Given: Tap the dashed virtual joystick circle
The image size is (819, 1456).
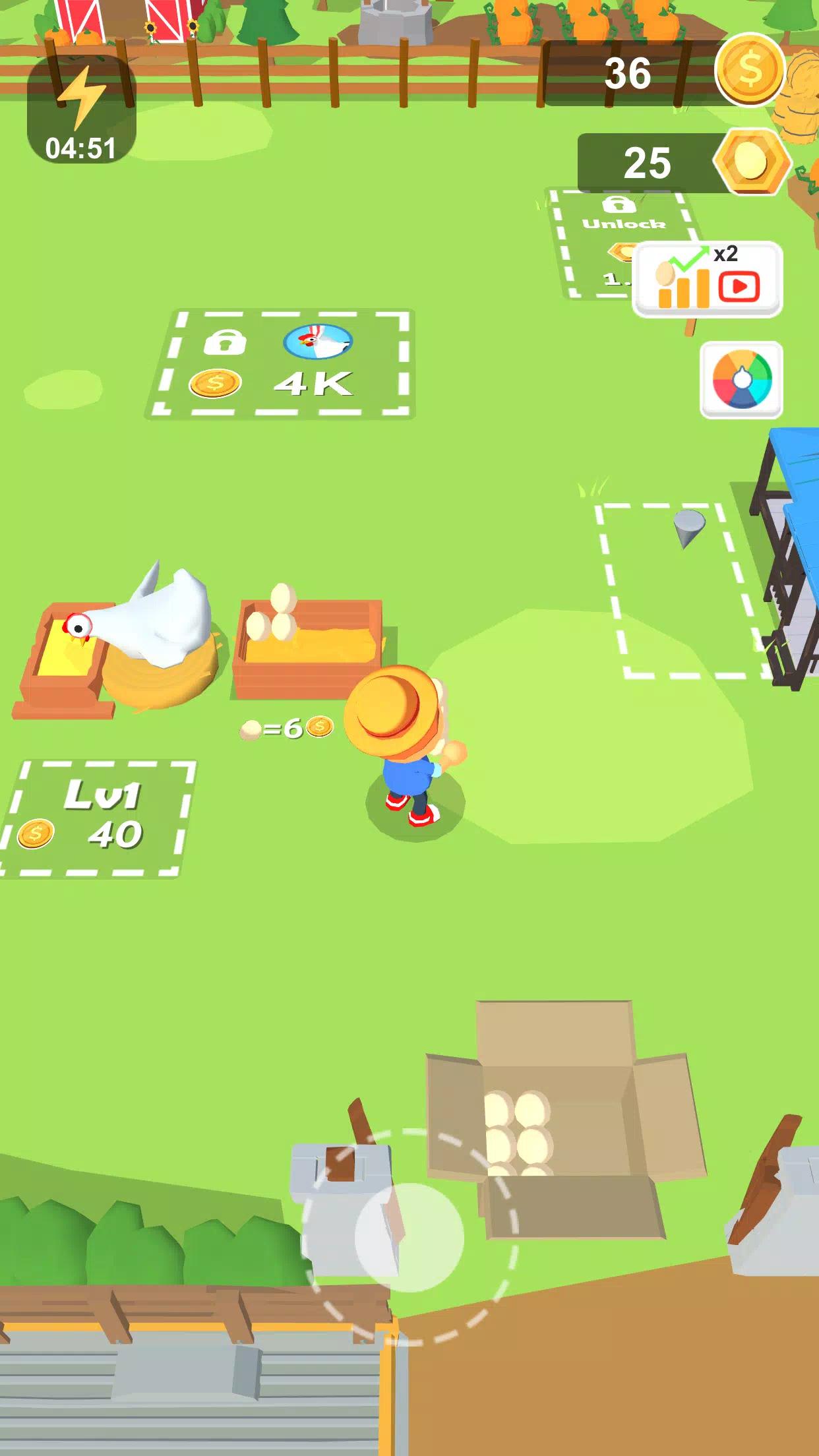Looking at the screenshot, I should tap(409, 1240).
